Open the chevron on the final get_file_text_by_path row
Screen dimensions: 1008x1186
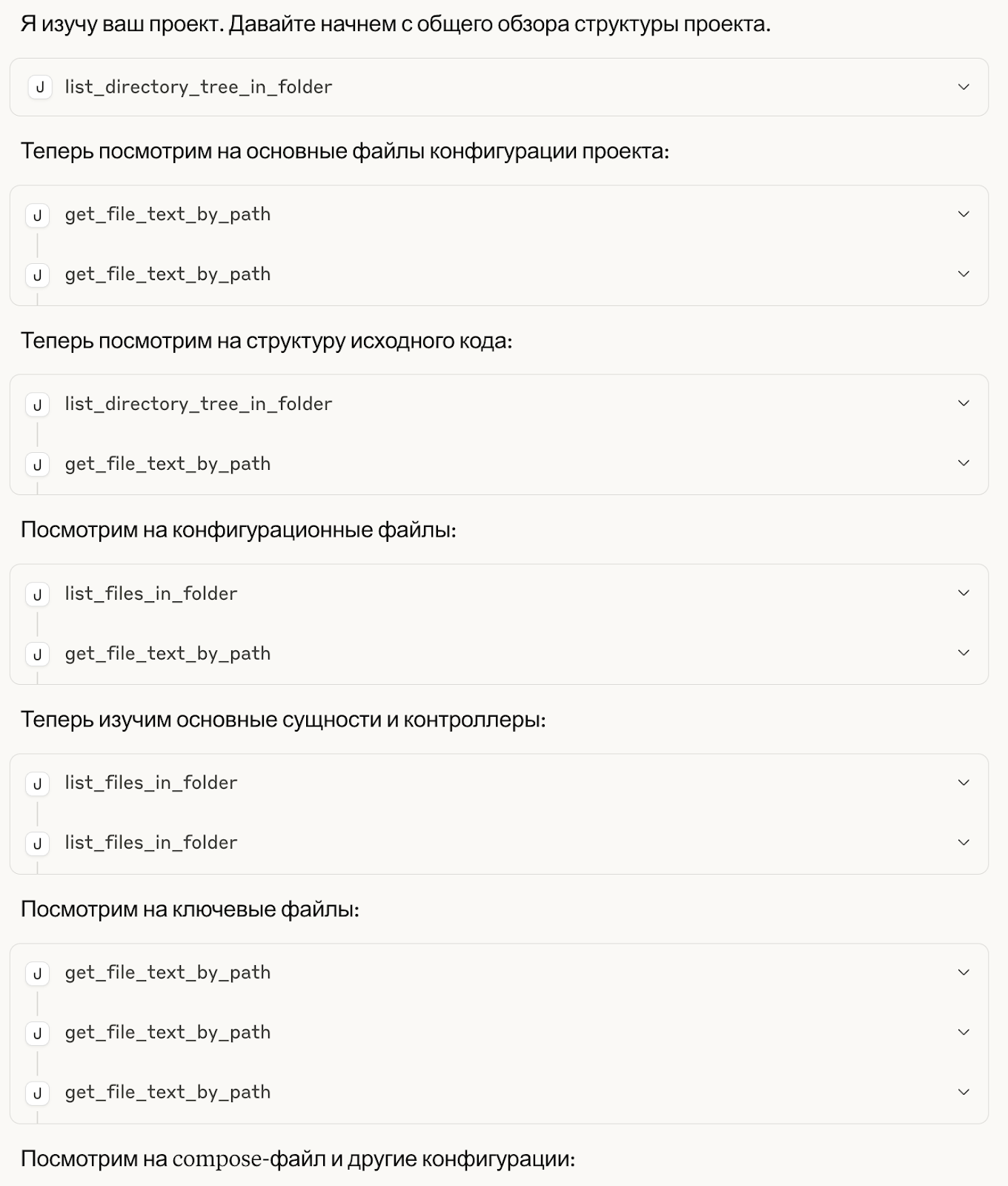tap(964, 1091)
